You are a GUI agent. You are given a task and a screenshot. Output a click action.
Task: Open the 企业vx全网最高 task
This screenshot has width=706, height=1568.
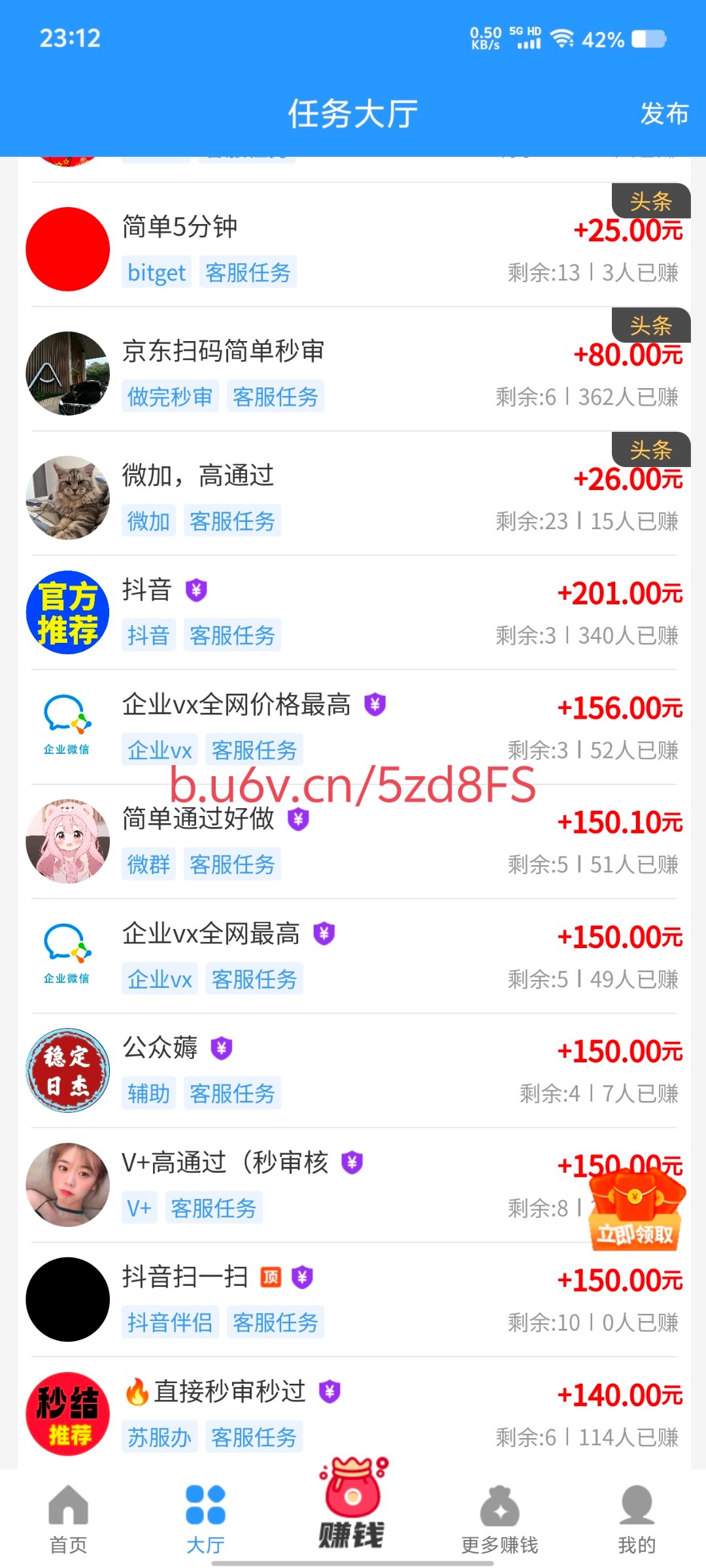coord(353,956)
